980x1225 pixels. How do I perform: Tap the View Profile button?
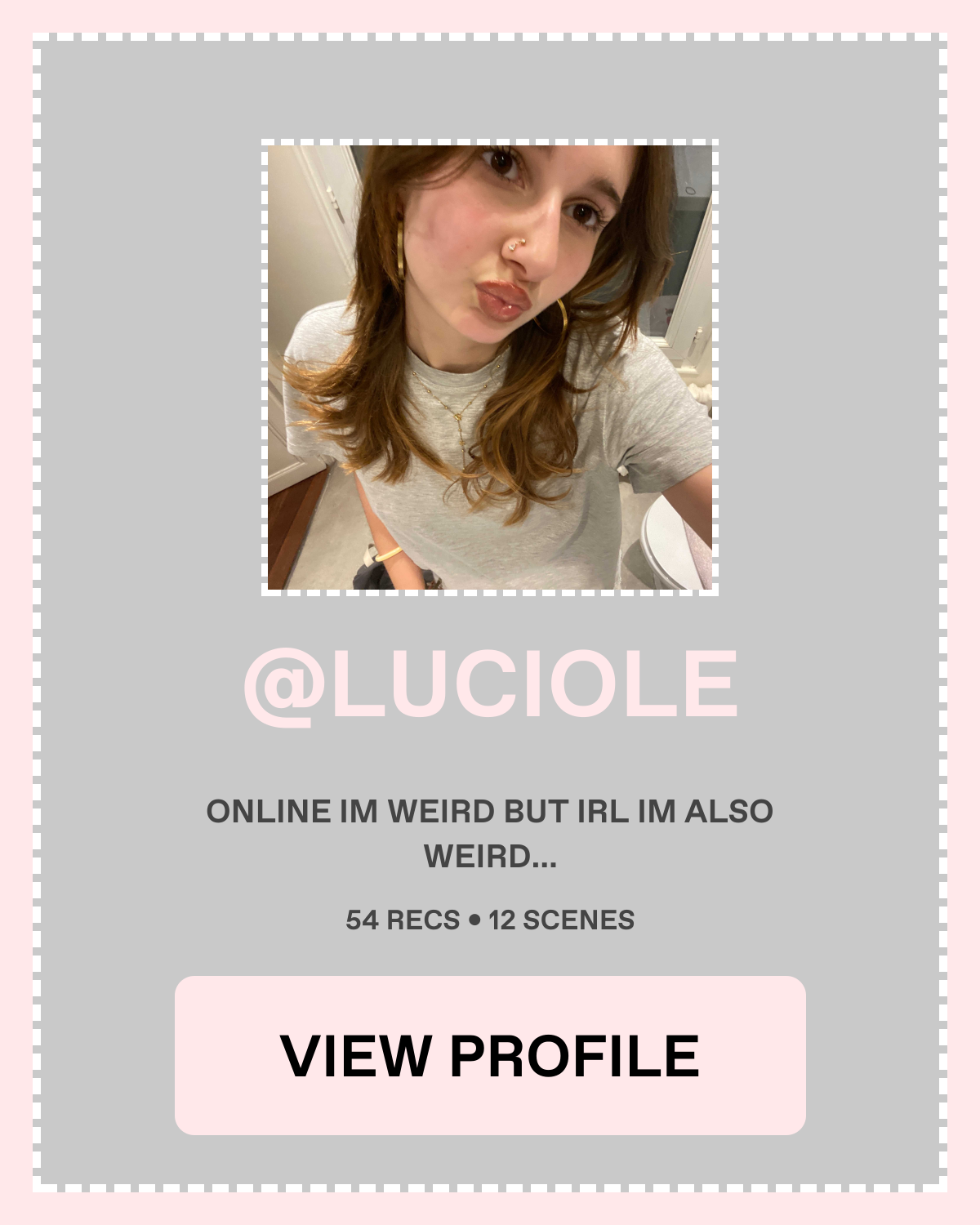[x=490, y=1055]
